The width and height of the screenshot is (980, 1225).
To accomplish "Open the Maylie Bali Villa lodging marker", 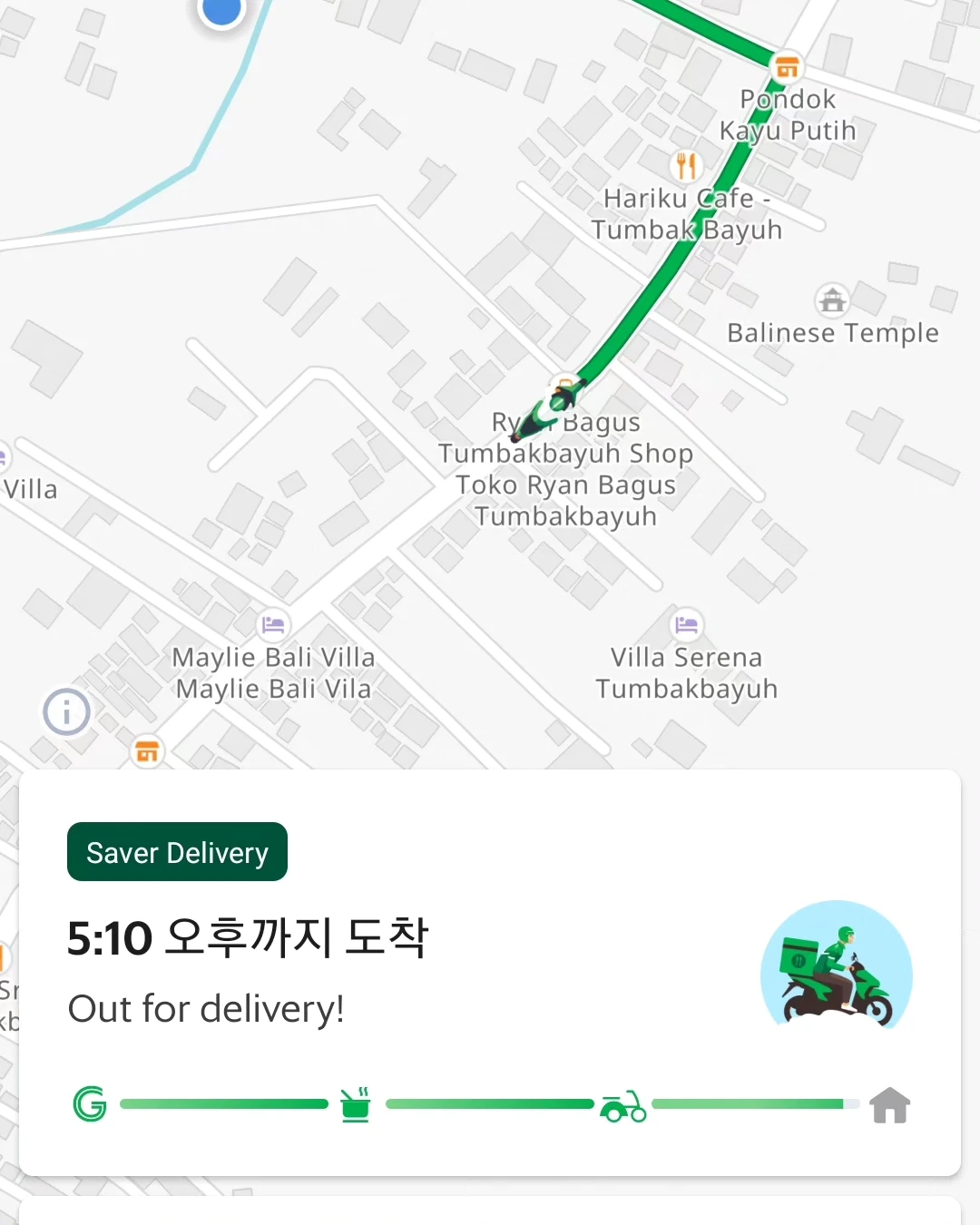I will [273, 624].
